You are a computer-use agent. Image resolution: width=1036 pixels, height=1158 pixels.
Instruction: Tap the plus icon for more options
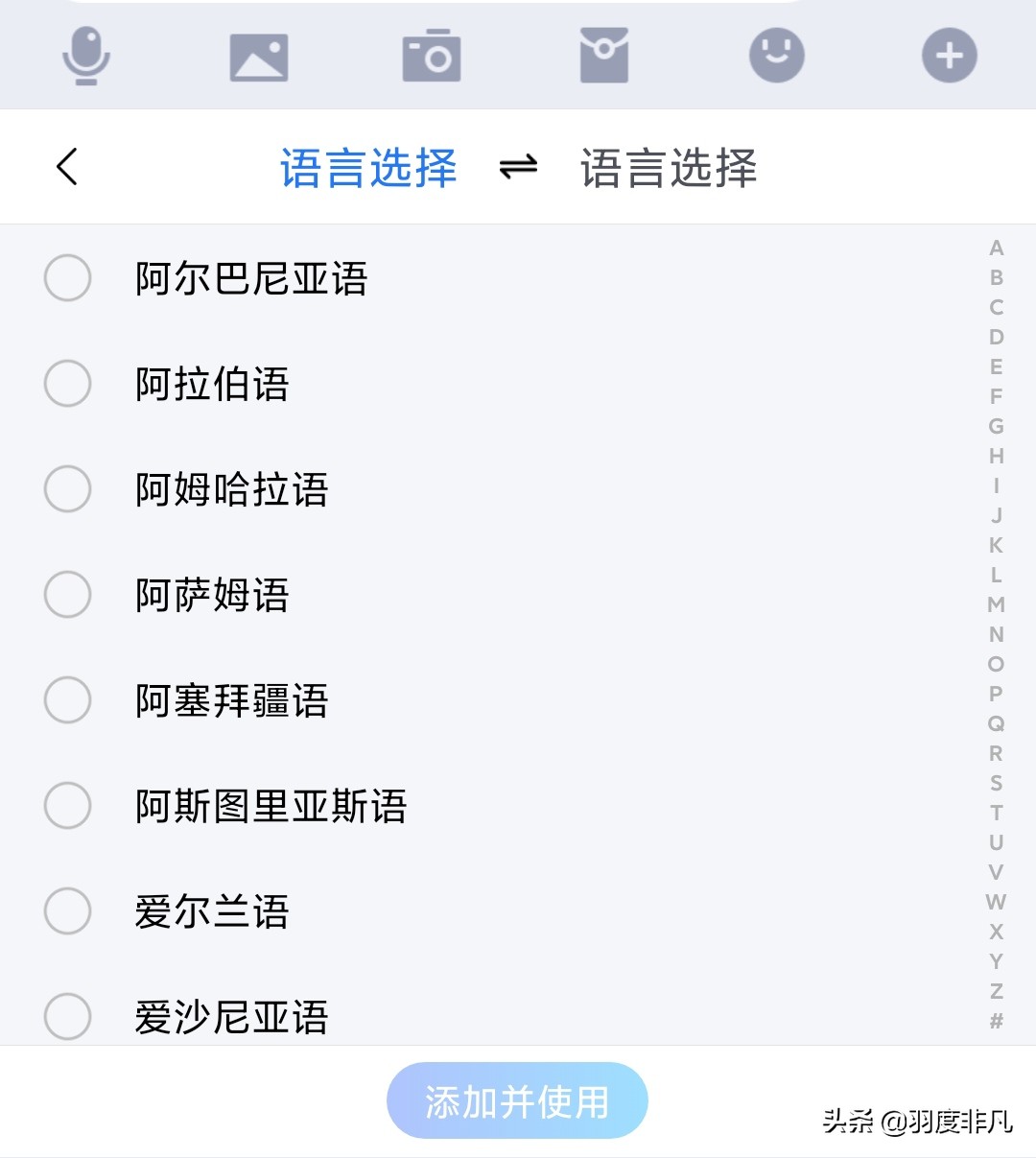pyautogui.click(x=948, y=56)
